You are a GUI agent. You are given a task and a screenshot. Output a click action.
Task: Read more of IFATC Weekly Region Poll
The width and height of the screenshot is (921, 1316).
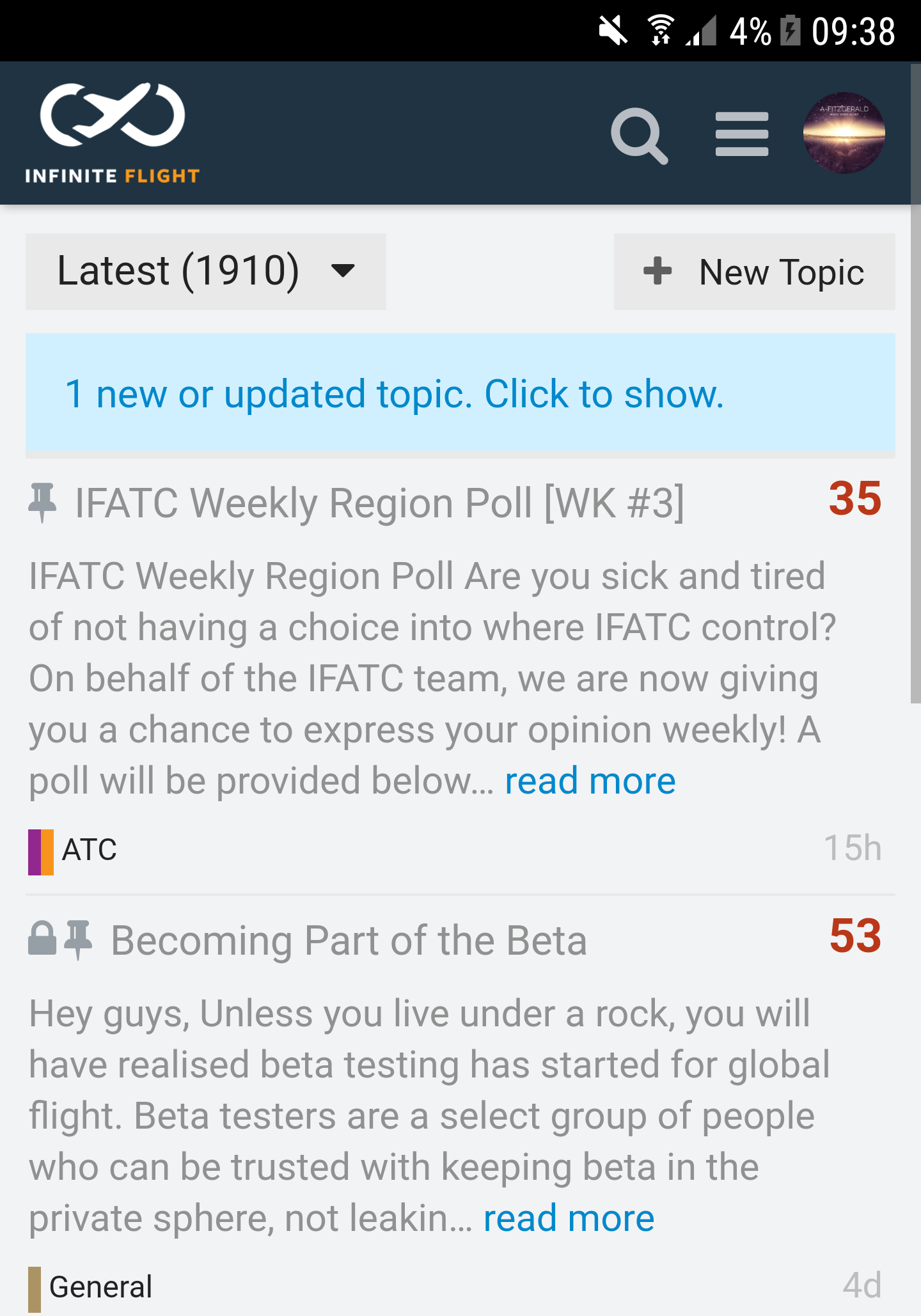(590, 781)
